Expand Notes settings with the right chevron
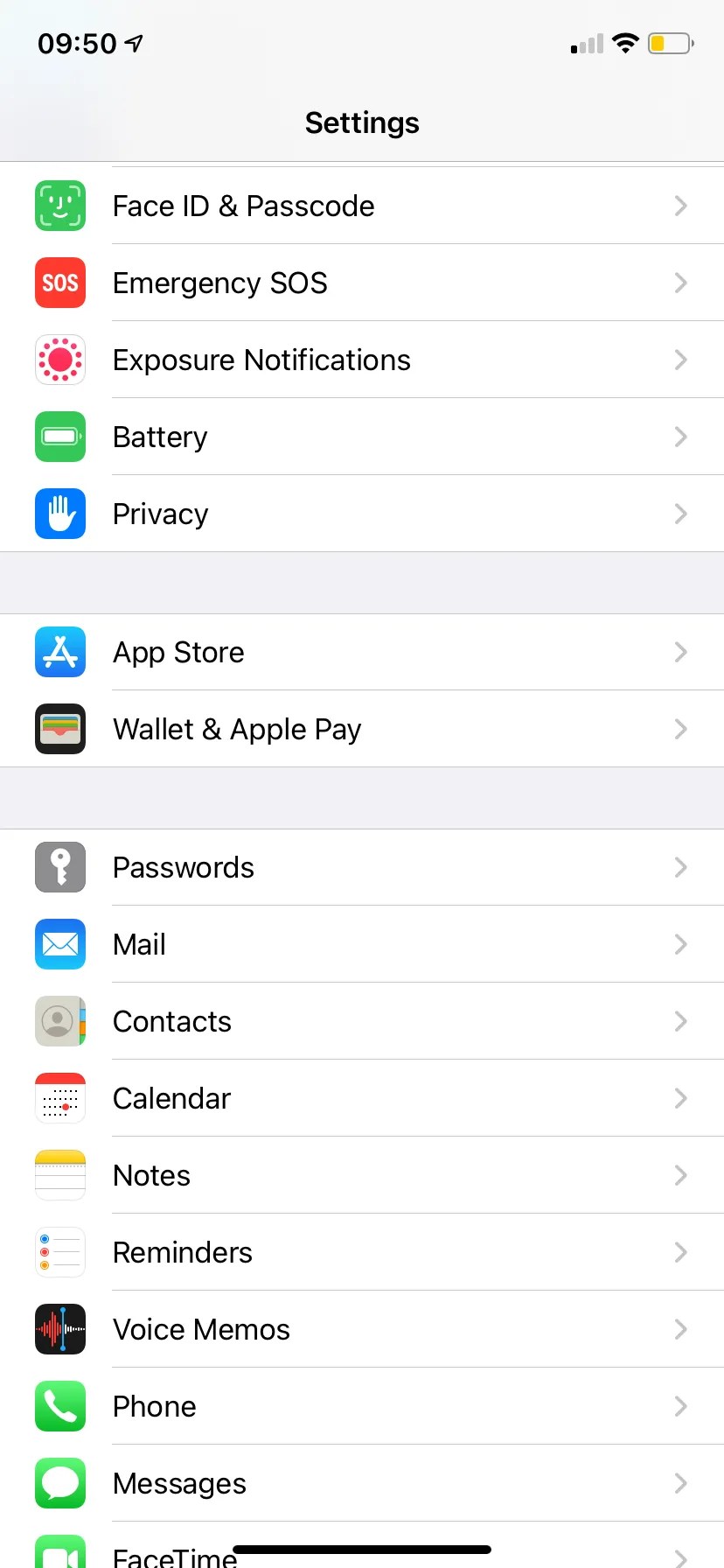 pos(680,1175)
